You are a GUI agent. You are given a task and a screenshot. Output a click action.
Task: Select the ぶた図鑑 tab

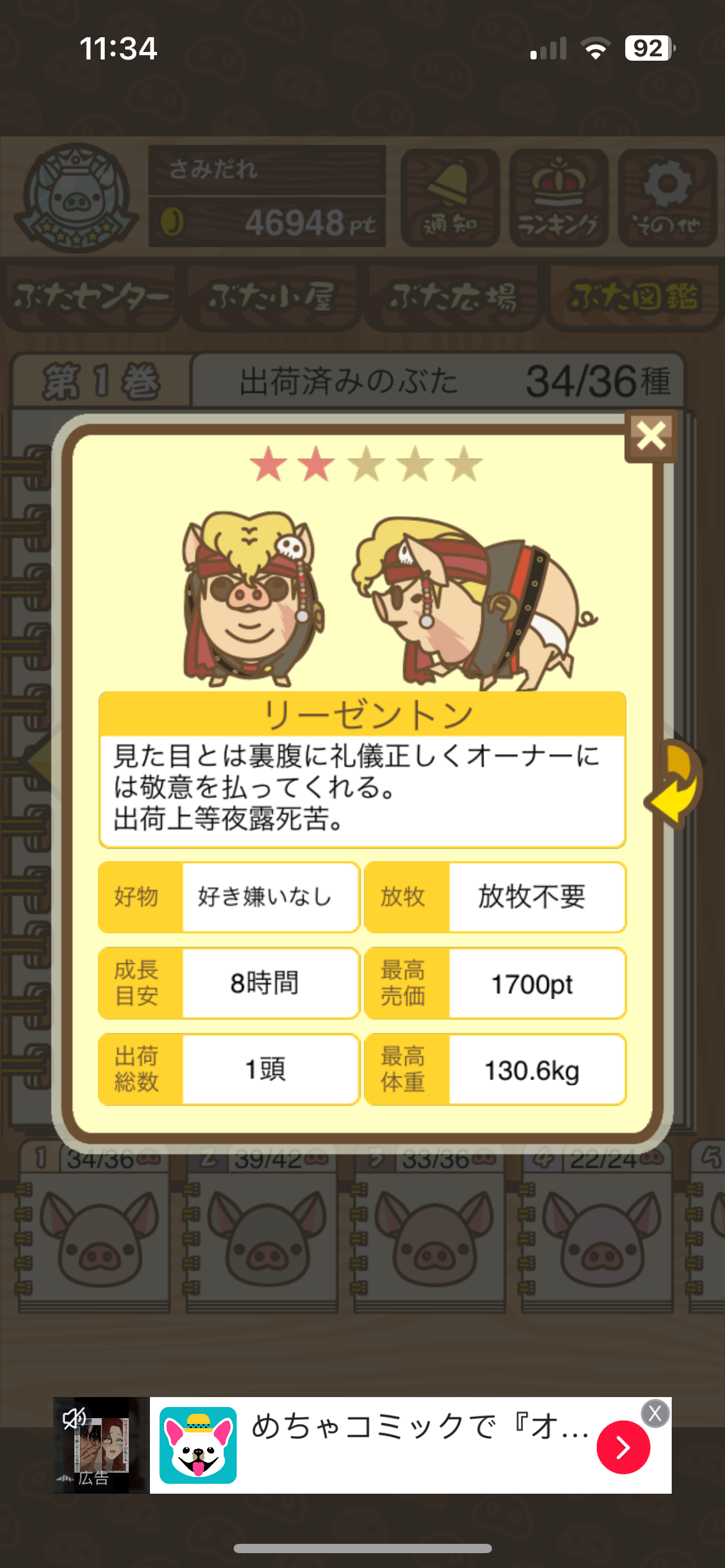click(x=635, y=298)
